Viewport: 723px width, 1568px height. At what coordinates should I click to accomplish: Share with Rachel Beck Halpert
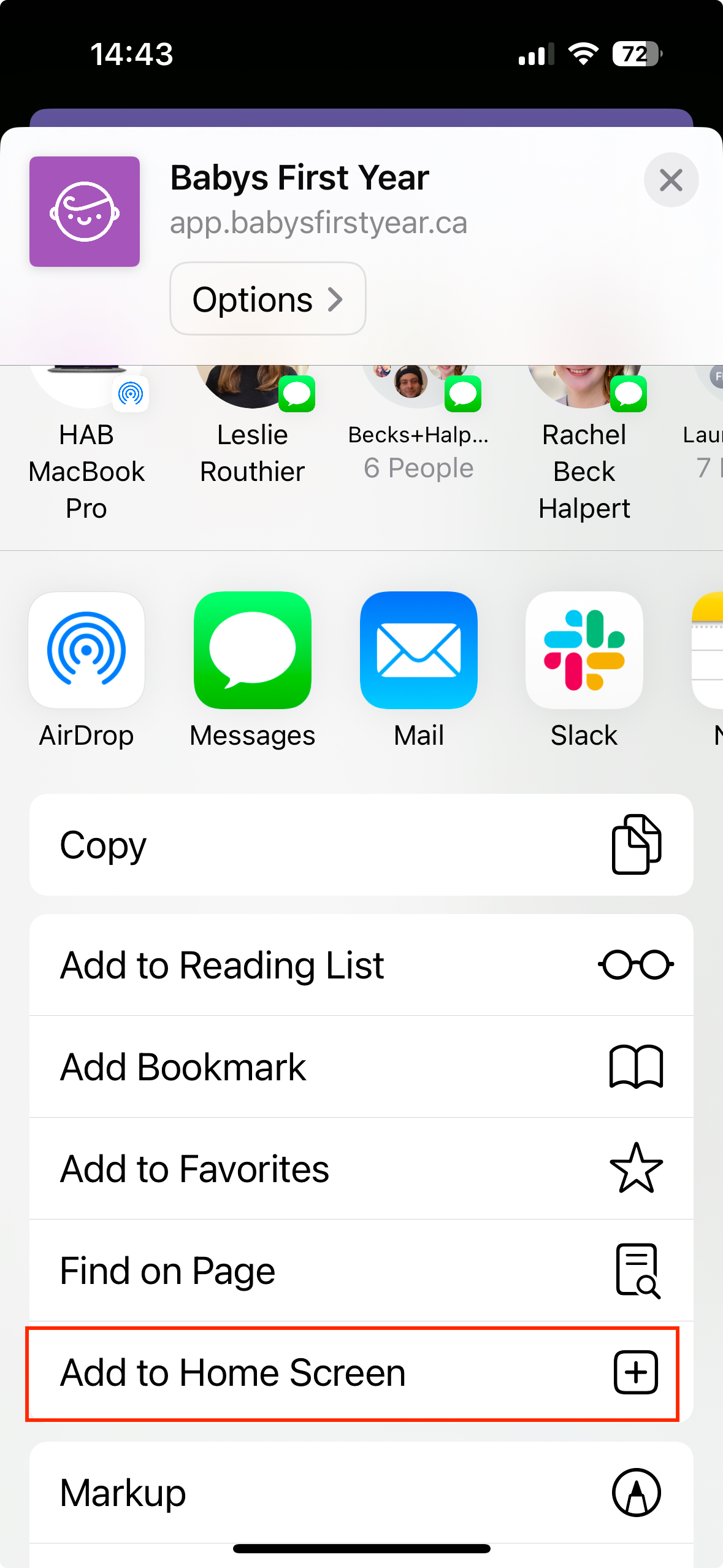(x=584, y=442)
